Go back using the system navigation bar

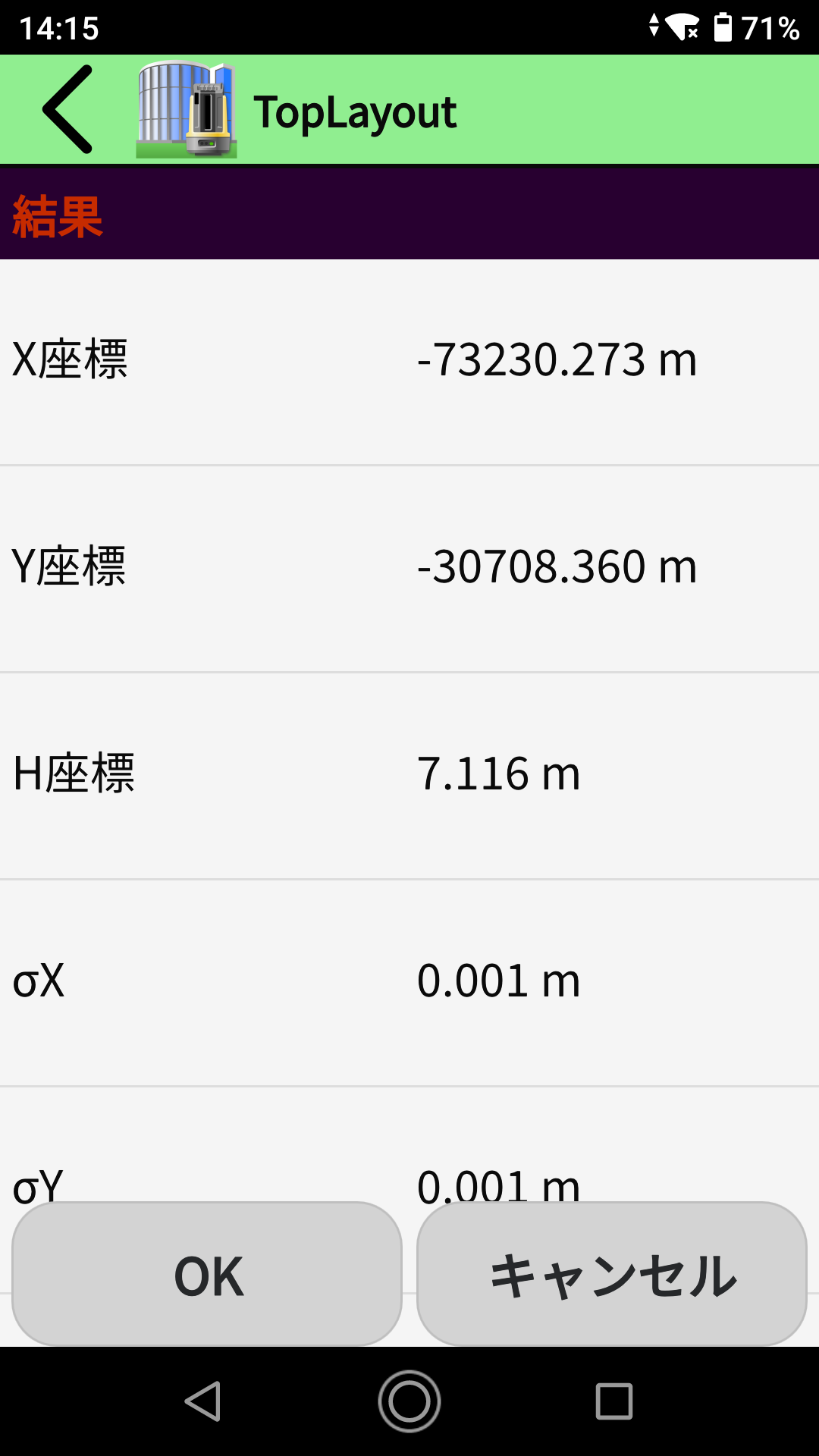pyautogui.click(x=203, y=1401)
